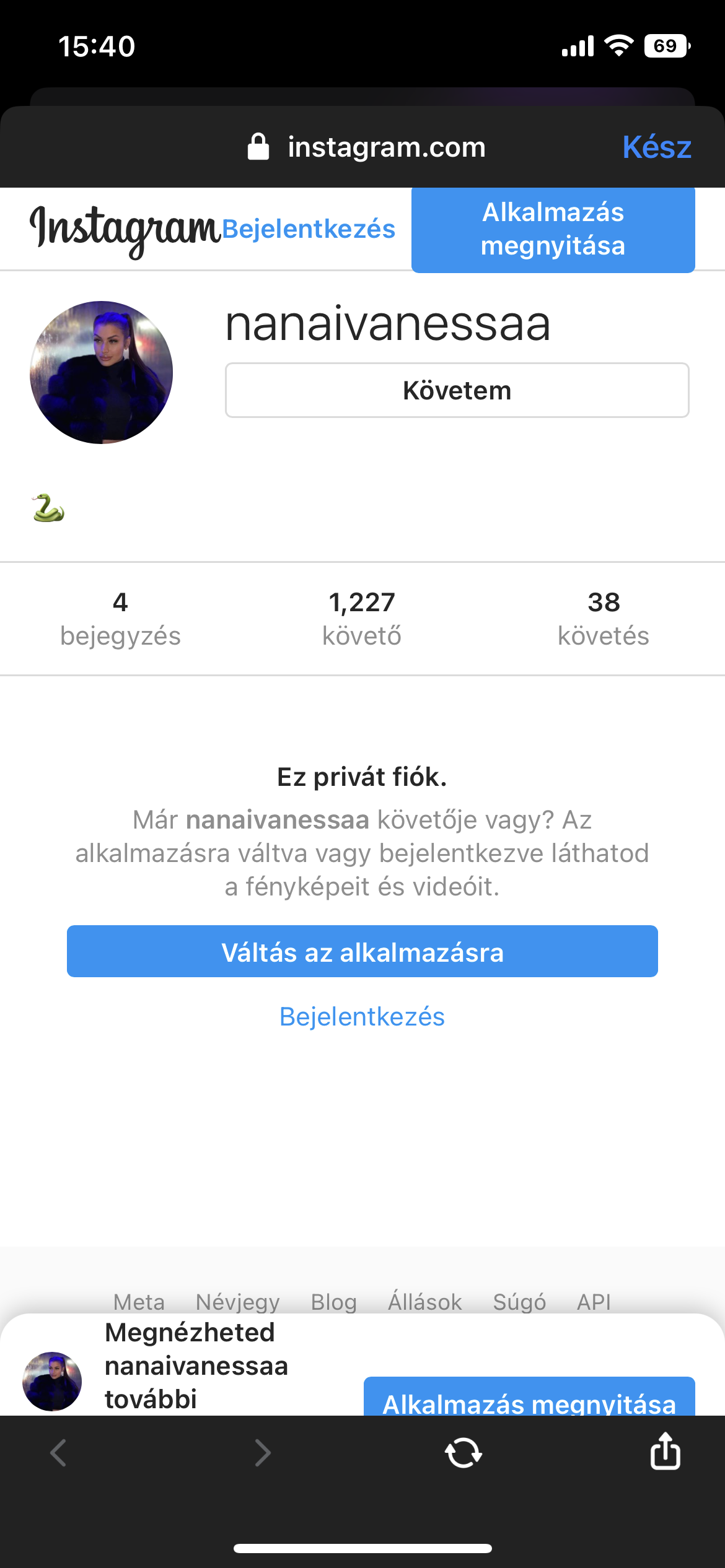Open the Állások footer link
725x1568 pixels.
pyautogui.click(x=424, y=1301)
